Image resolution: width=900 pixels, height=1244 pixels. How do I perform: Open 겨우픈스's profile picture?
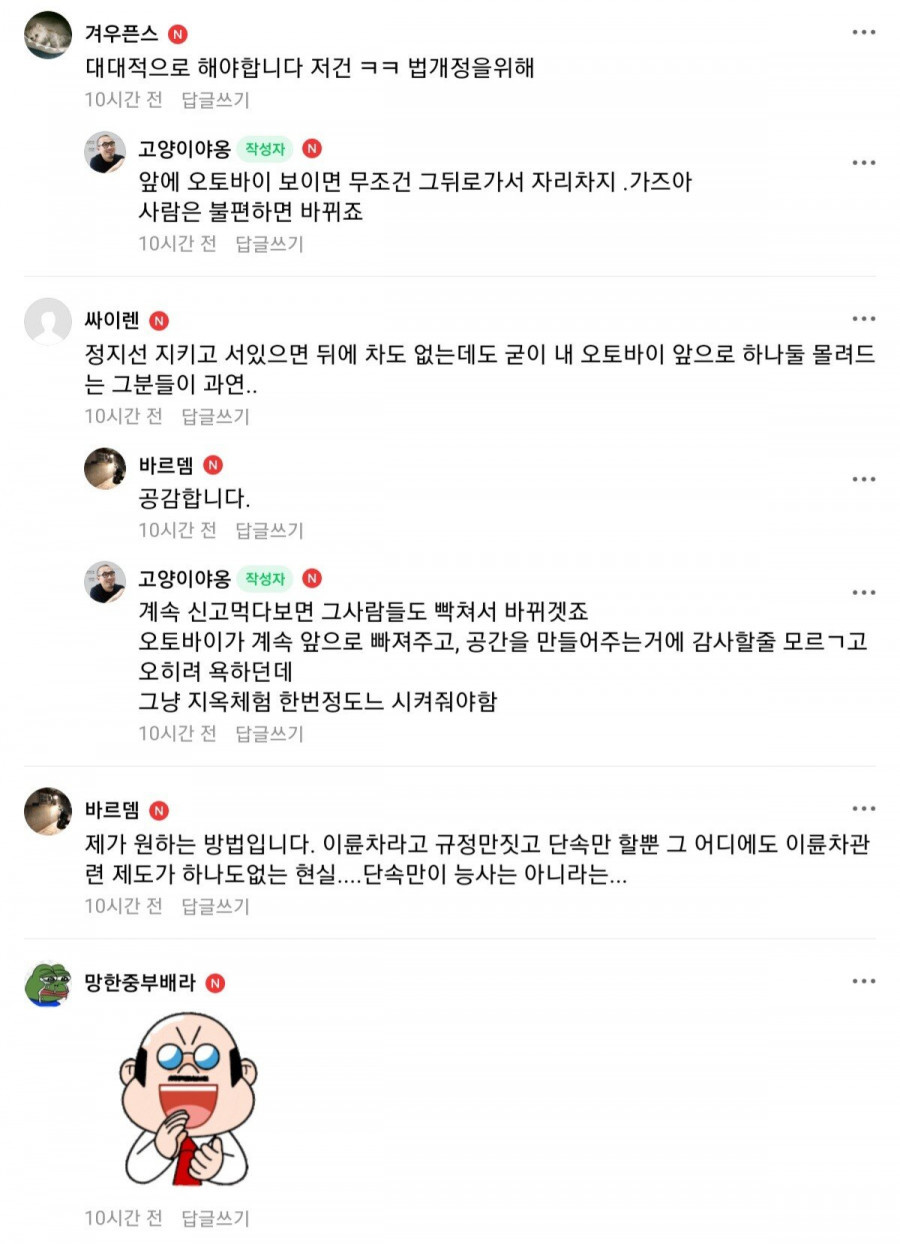(x=48, y=35)
